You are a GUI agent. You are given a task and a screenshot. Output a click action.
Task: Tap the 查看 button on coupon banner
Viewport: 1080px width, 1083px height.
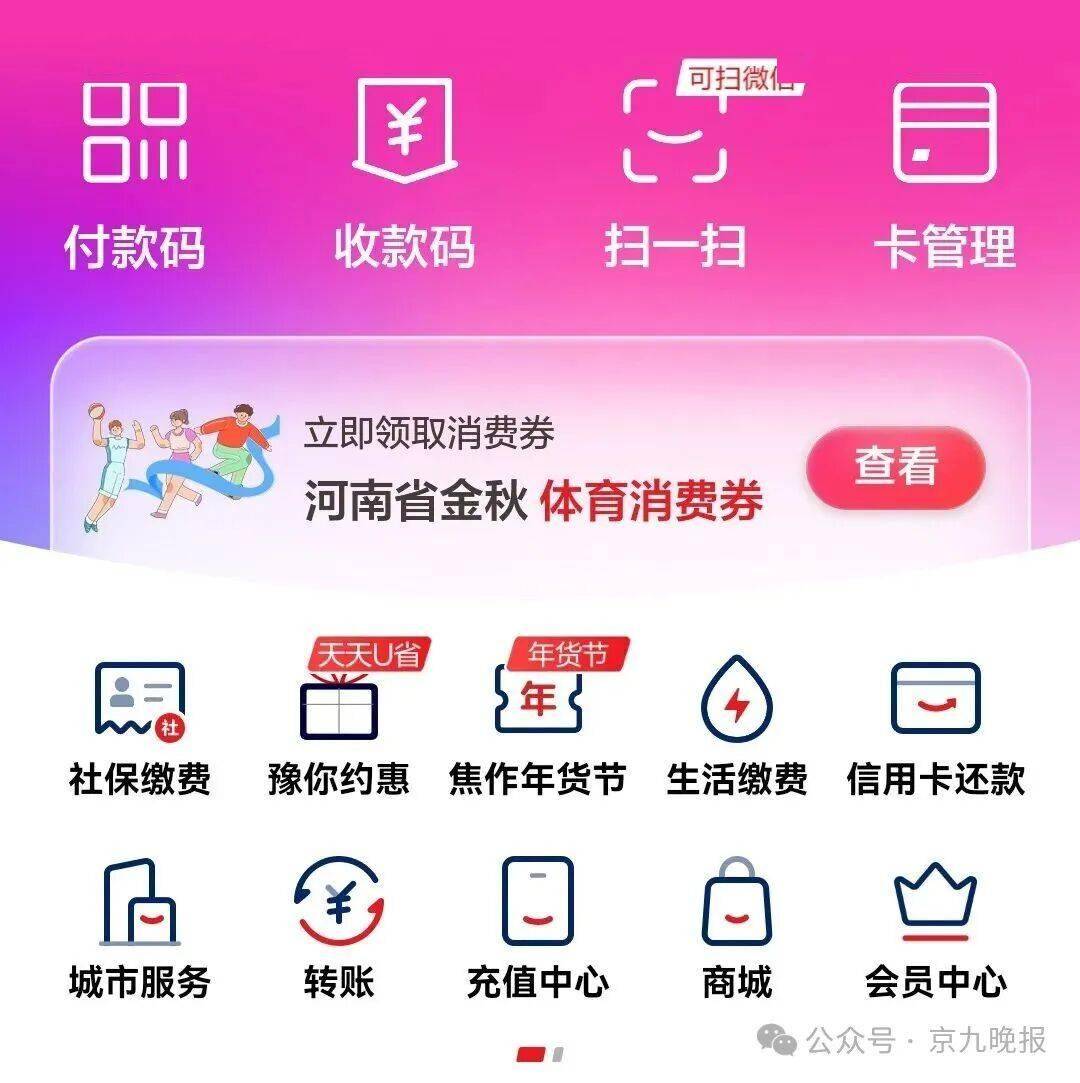pyautogui.click(x=895, y=467)
